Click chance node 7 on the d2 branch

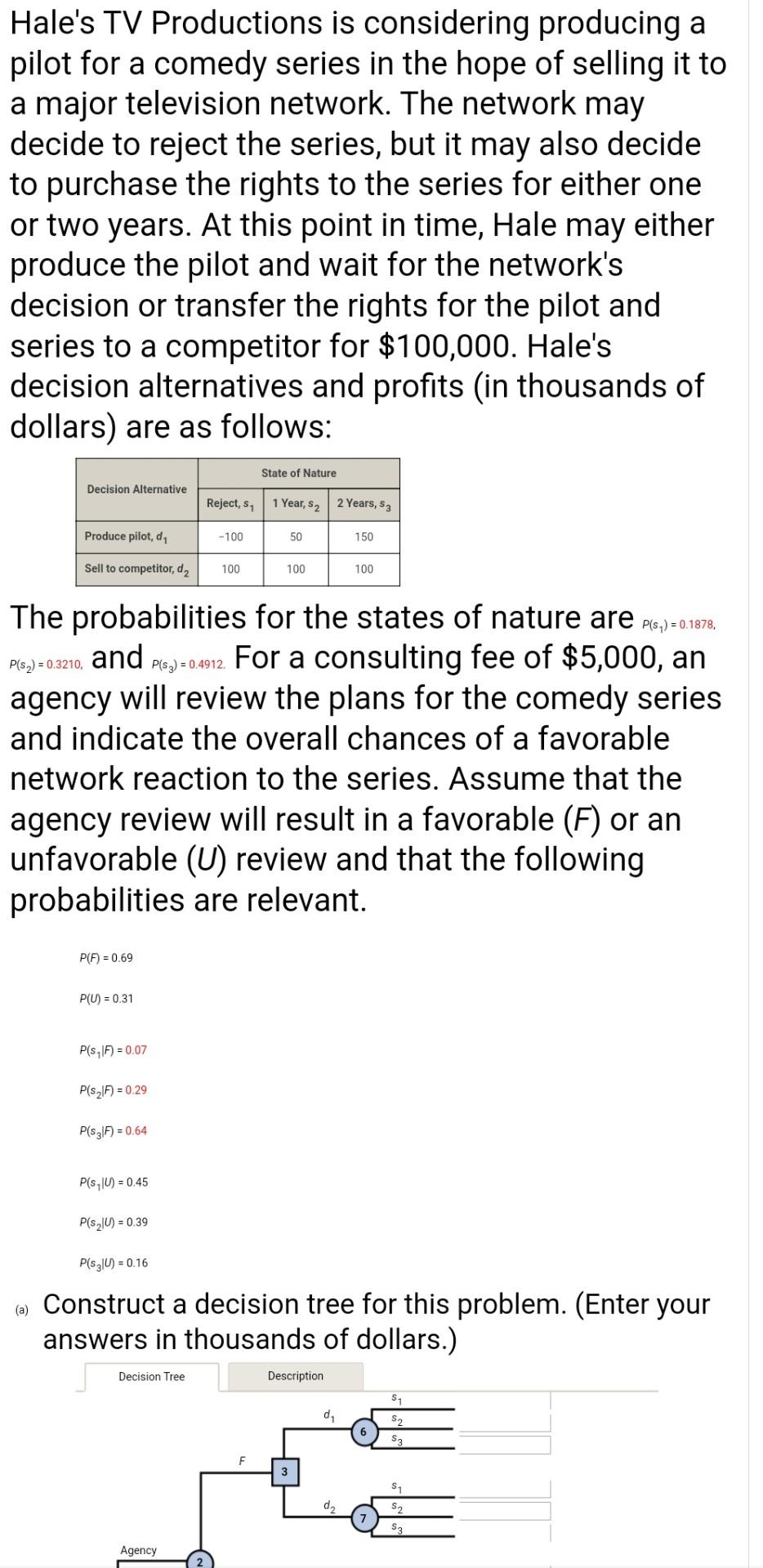tap(364, 1517)
